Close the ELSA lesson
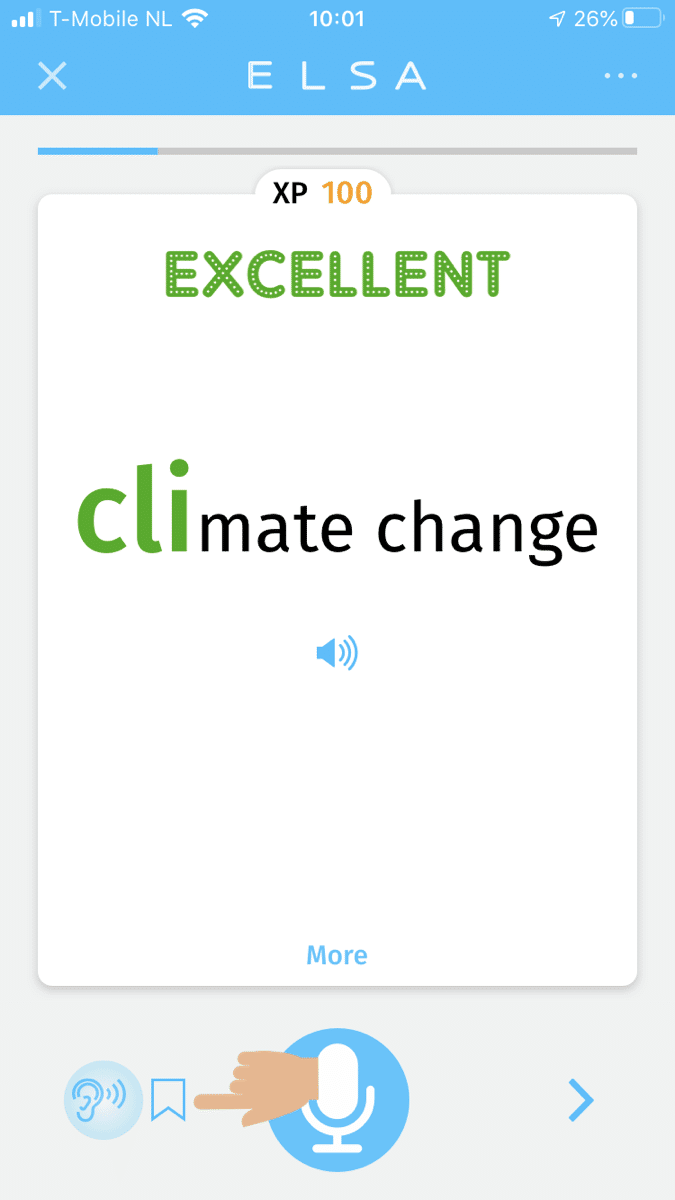 pos(52,76)
